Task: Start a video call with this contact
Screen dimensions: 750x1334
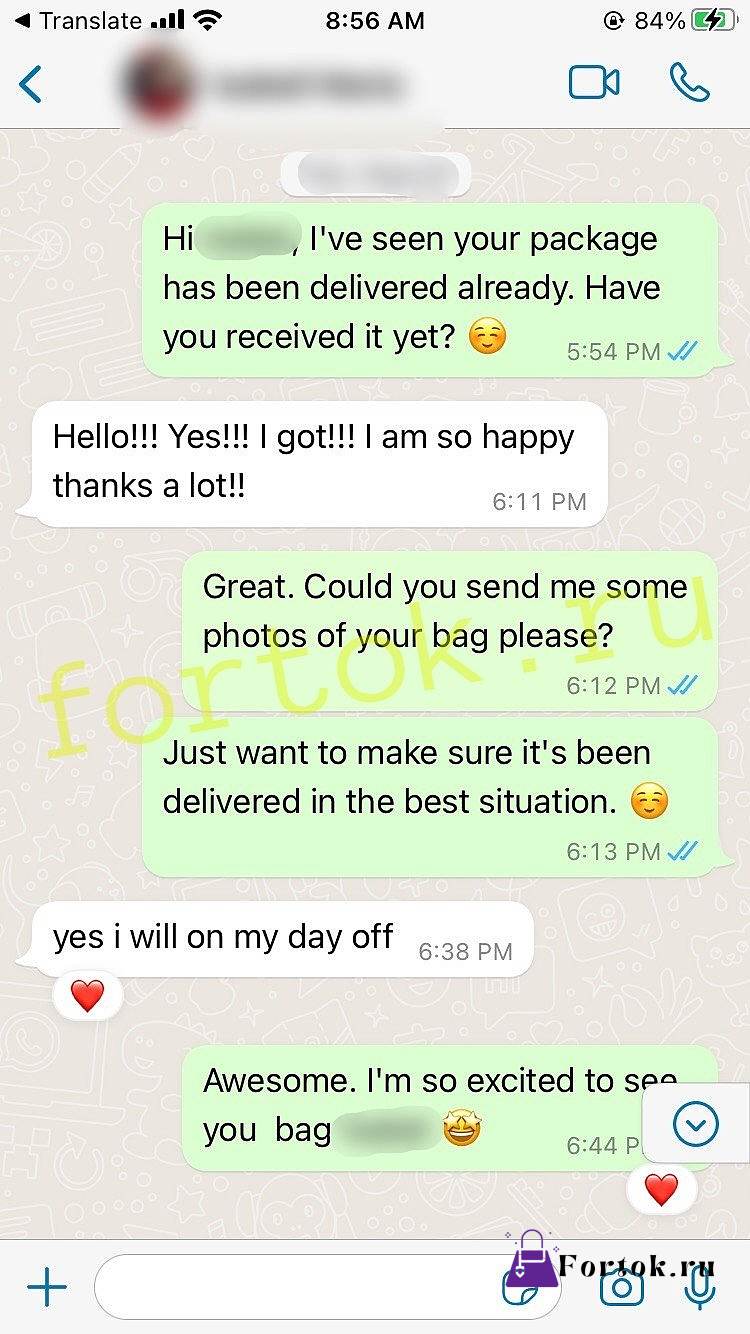Action: [x=594, y=83]
